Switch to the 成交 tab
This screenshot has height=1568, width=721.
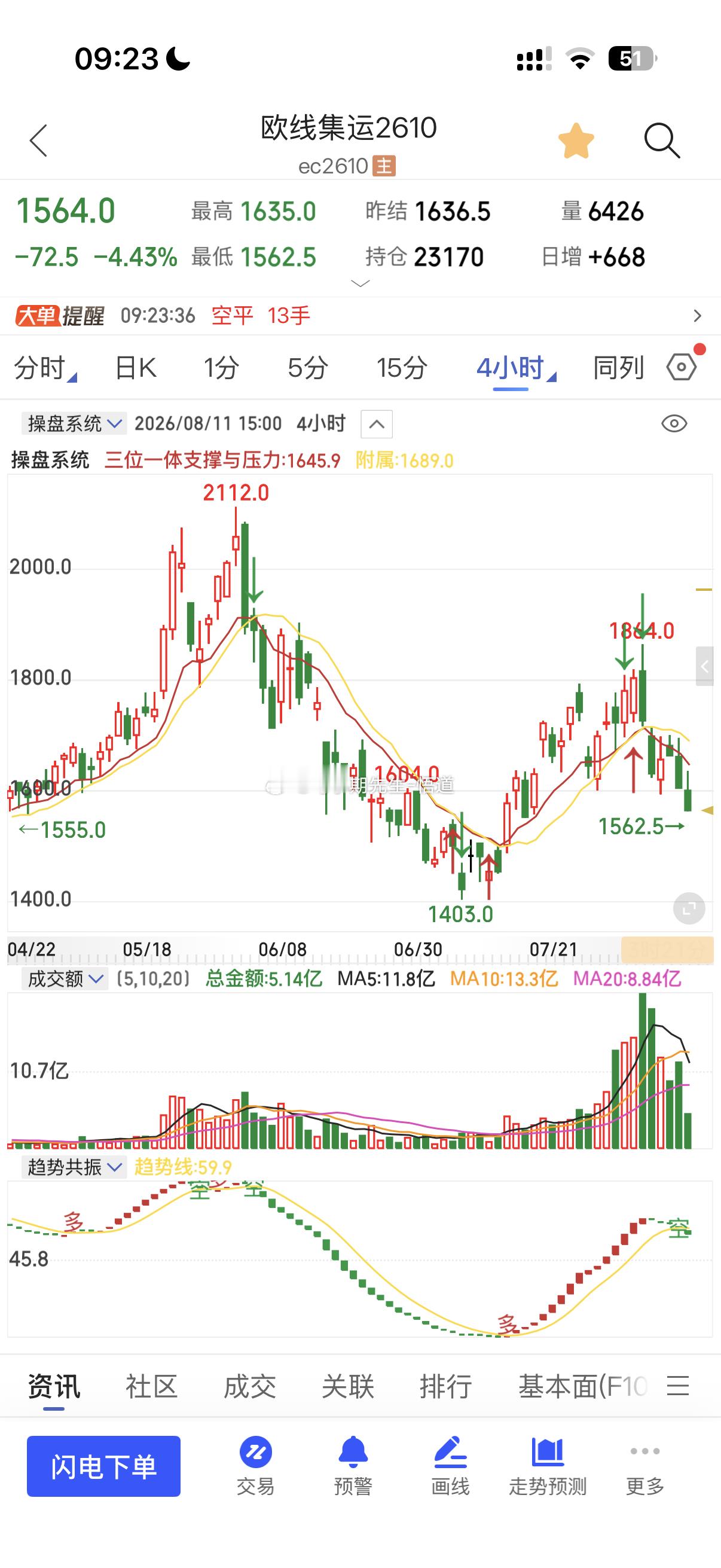tap(249, 1387)
